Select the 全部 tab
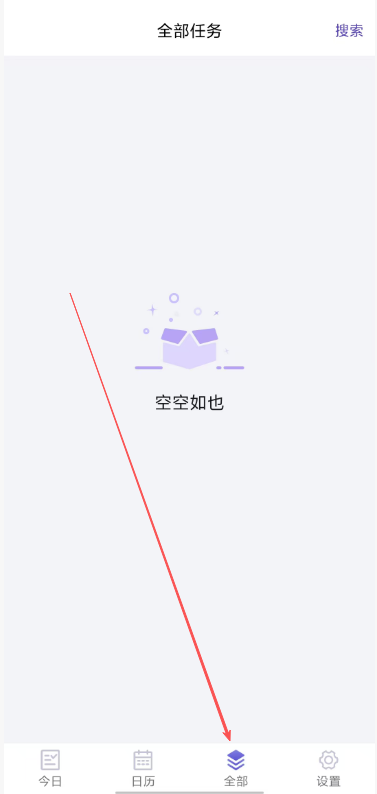 click(236, 768)
